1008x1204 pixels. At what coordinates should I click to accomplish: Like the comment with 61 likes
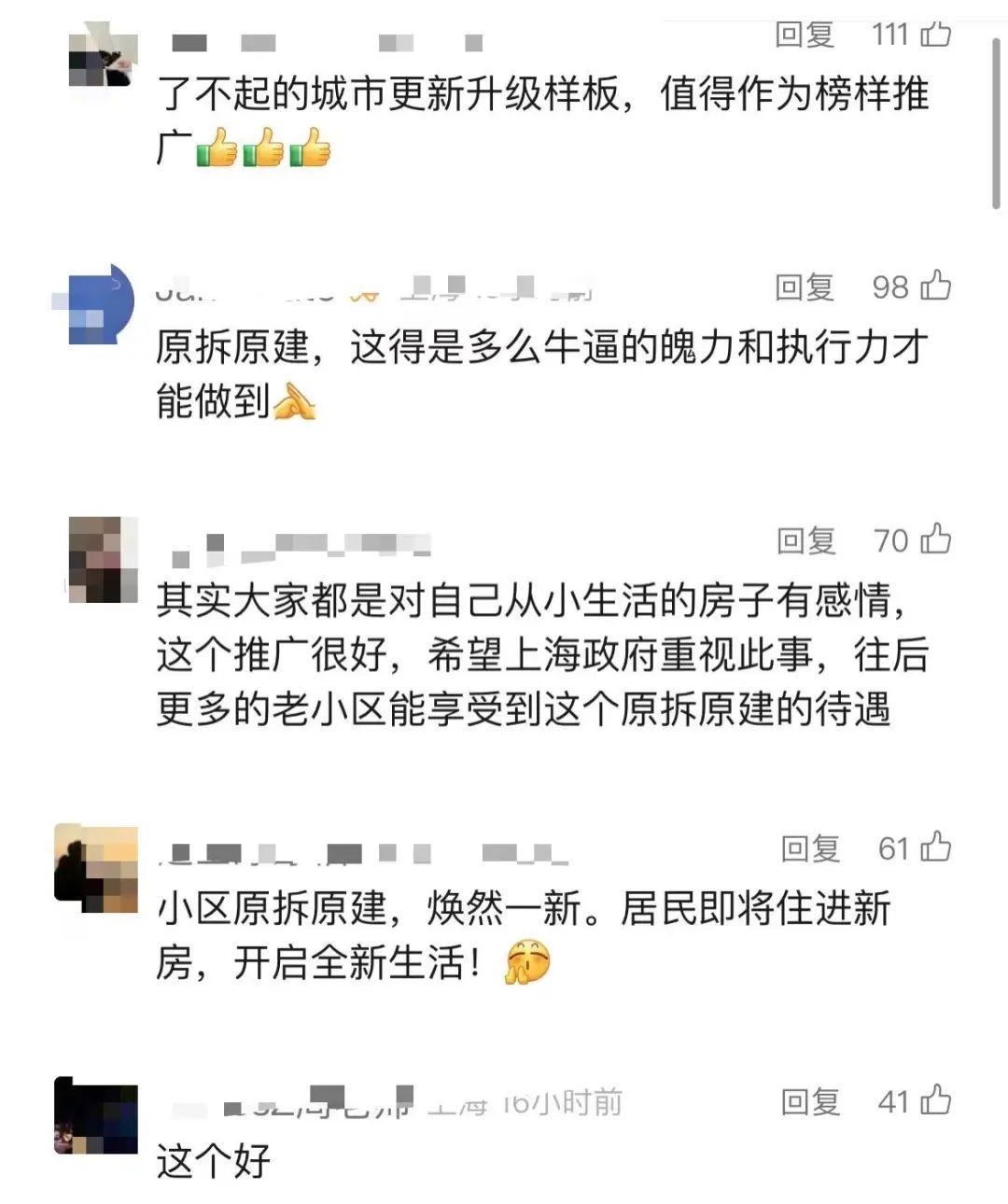(933, 848)
